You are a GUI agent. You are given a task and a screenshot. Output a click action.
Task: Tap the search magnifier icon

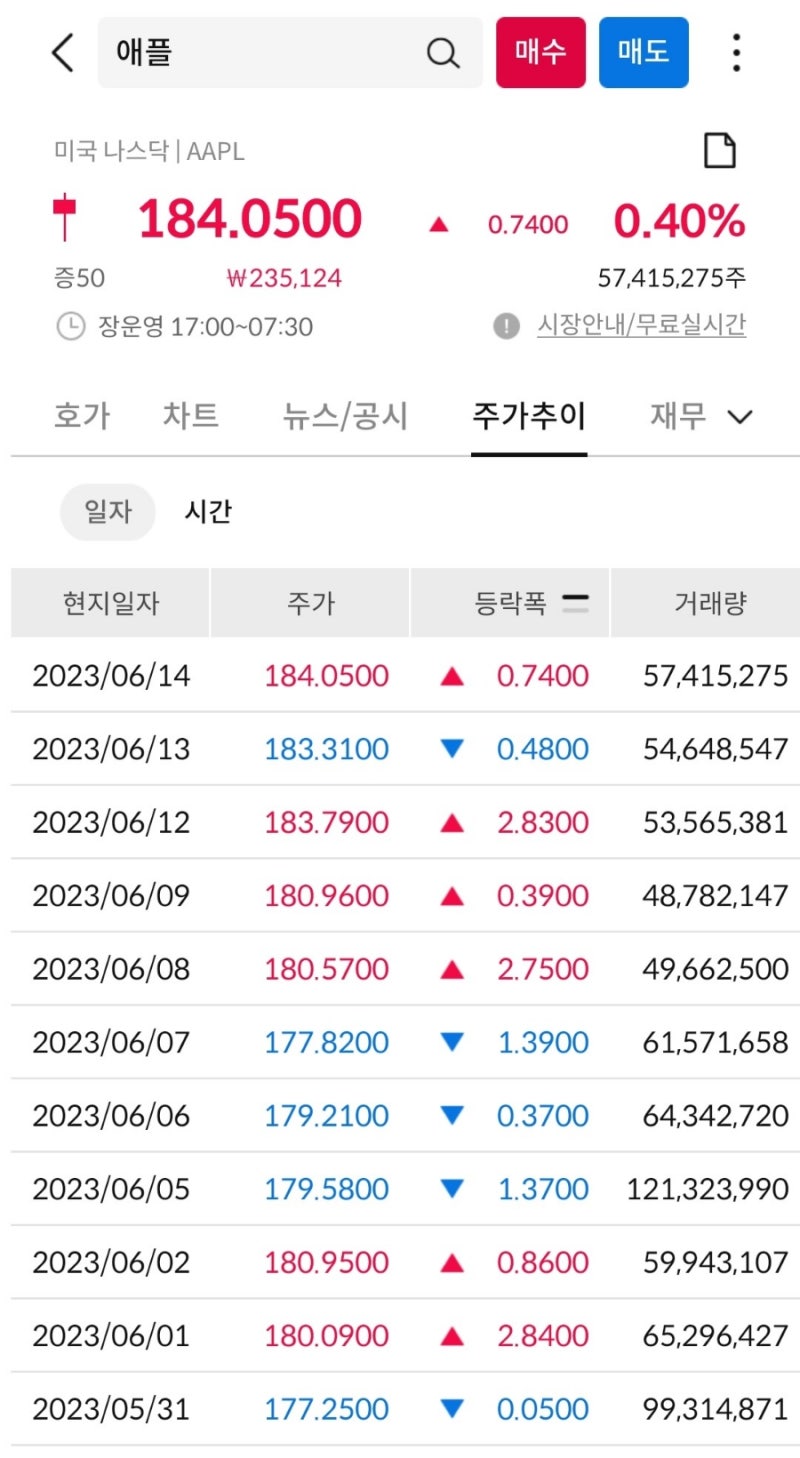441,53
